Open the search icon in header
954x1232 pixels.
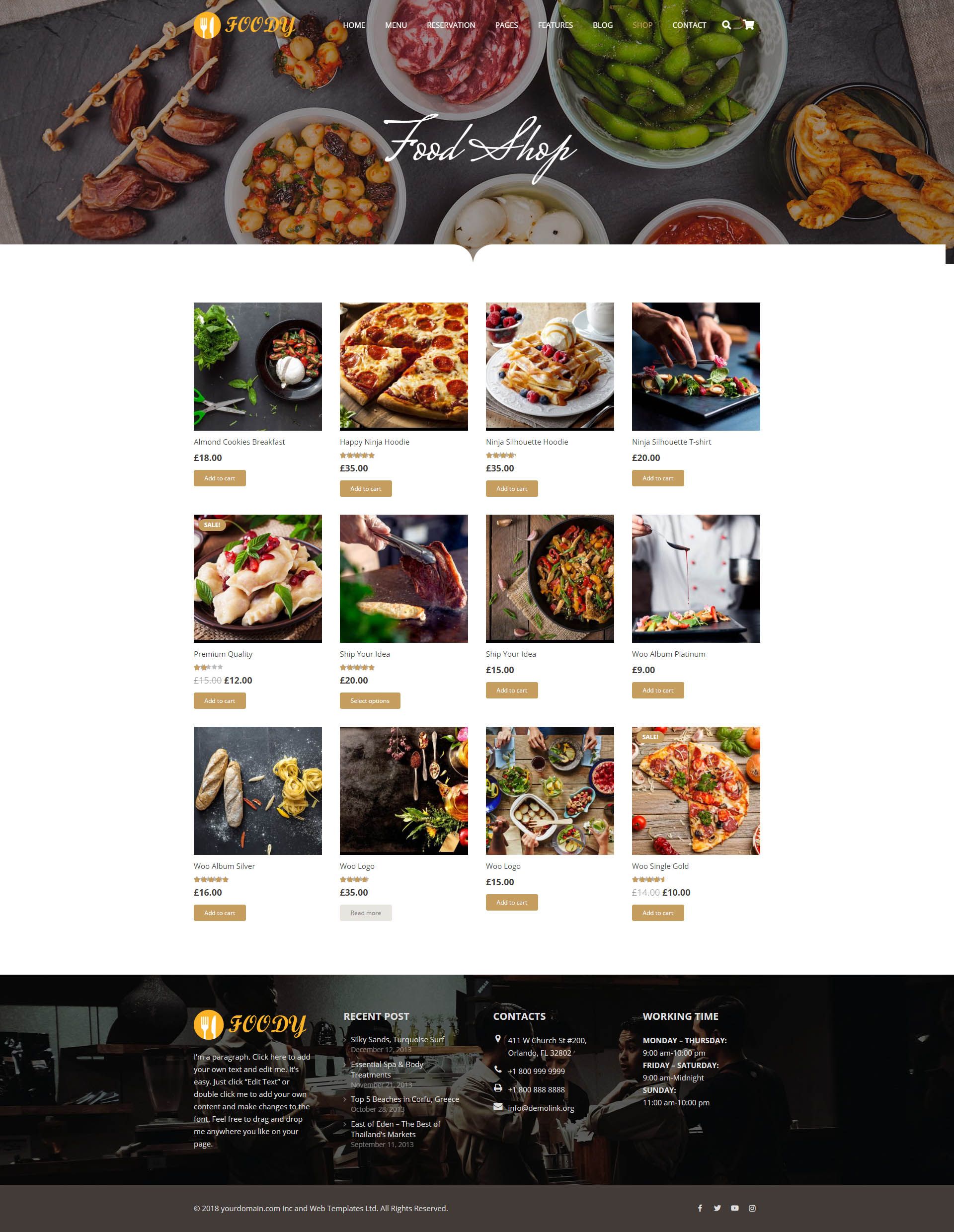pos(726,25)
